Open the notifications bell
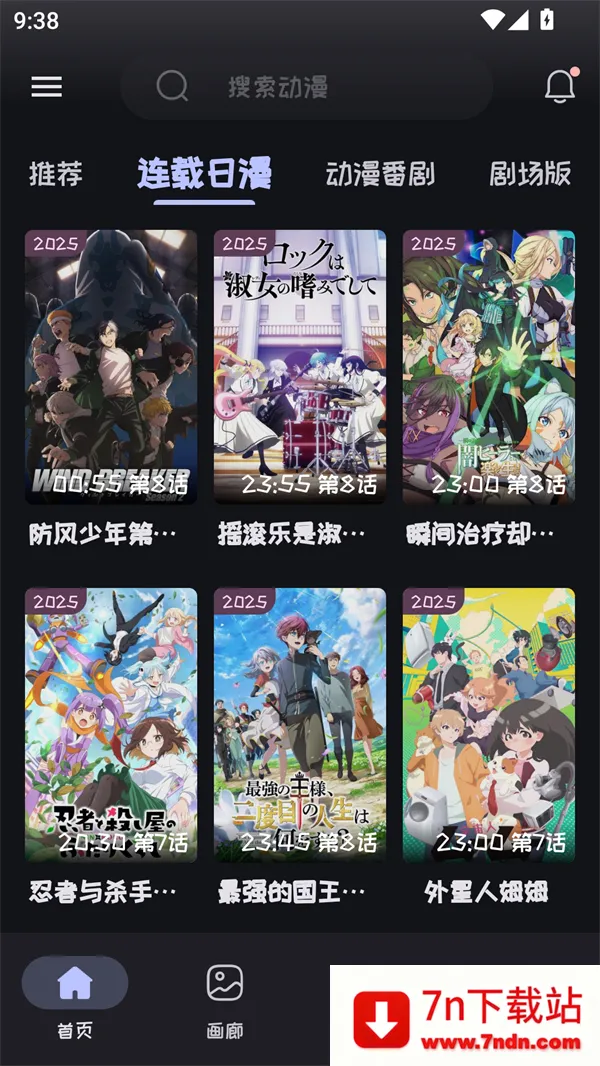 pyautogui.click(x=560, y=87)
